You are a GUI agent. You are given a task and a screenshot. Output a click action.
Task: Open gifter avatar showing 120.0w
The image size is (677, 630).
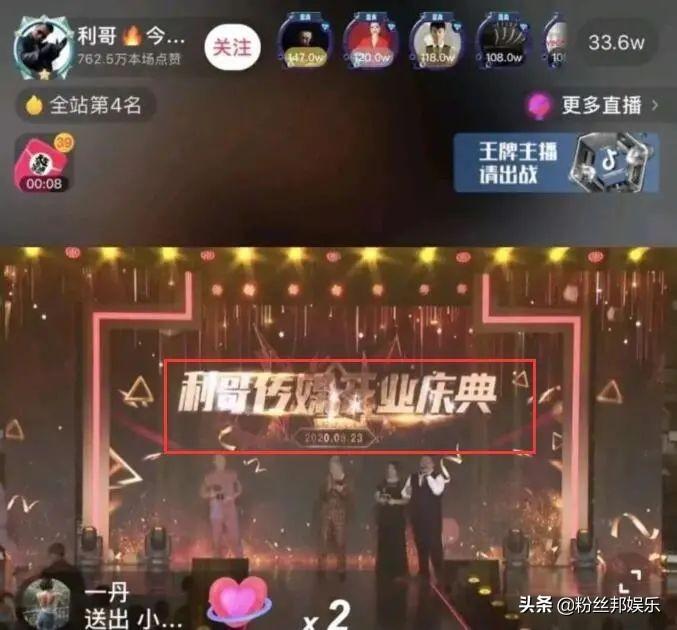371,41
